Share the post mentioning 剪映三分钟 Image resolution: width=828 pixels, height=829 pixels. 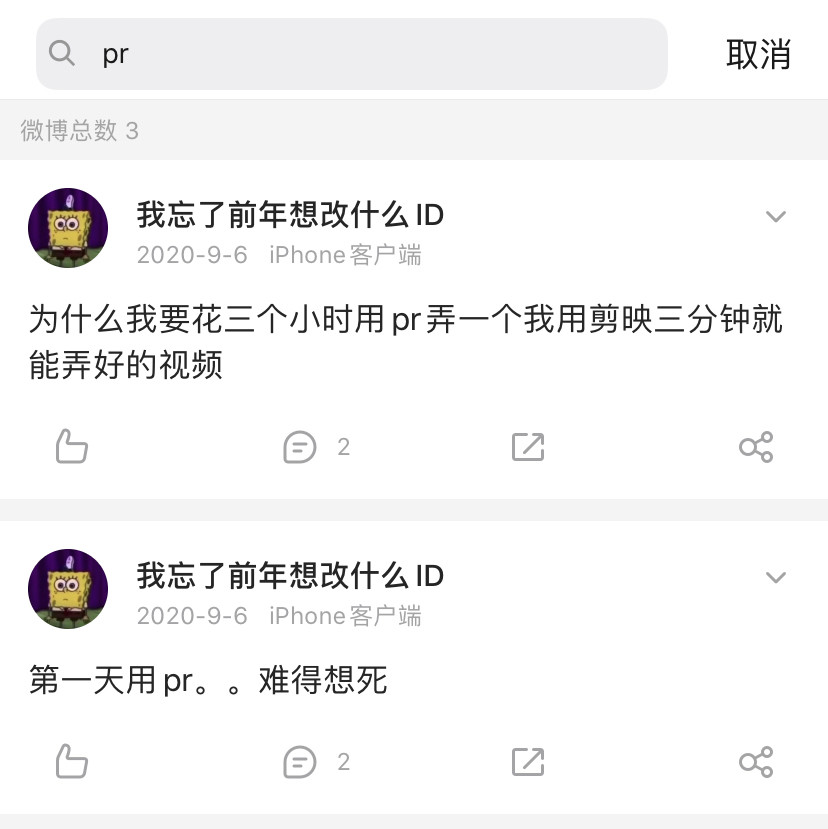756,447
